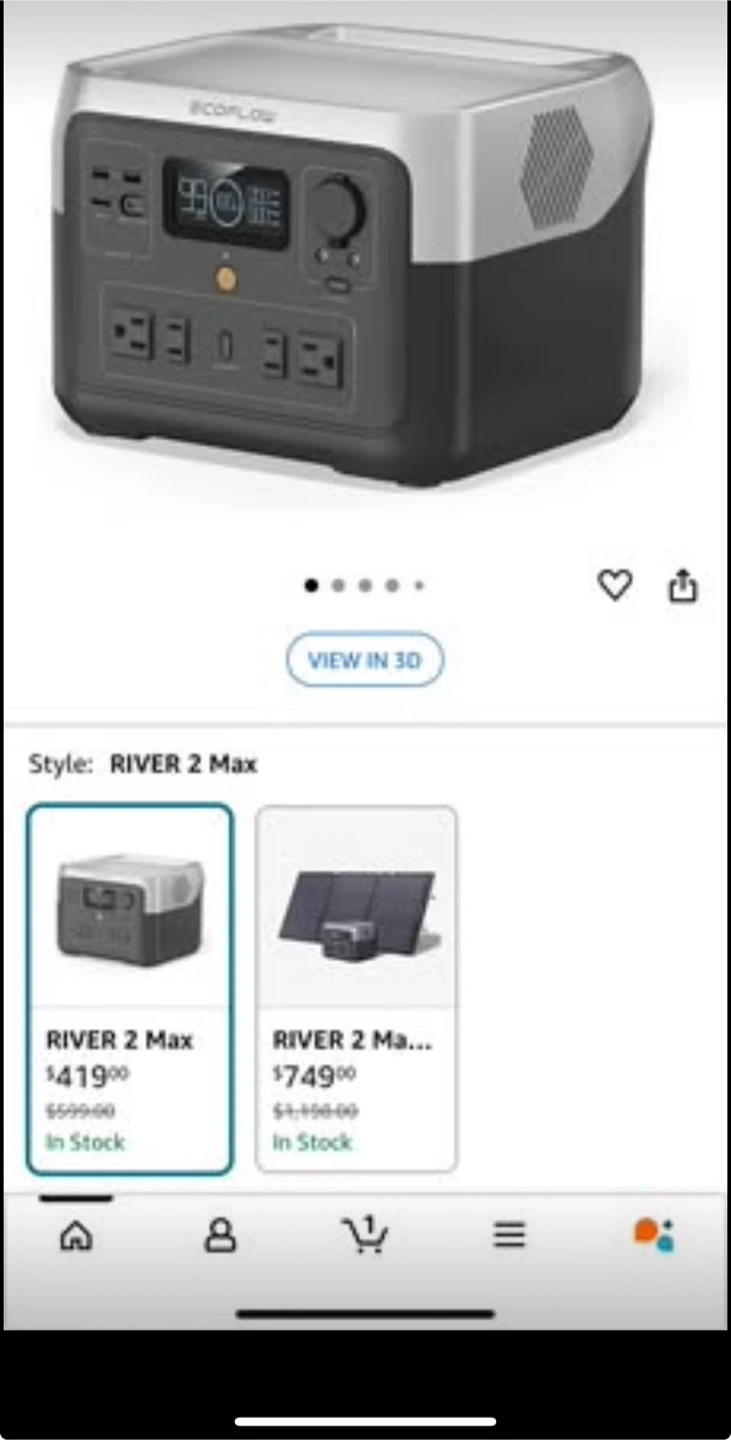Go to the Home tab
731x1440 pixels.
[x=76, y=1236]
